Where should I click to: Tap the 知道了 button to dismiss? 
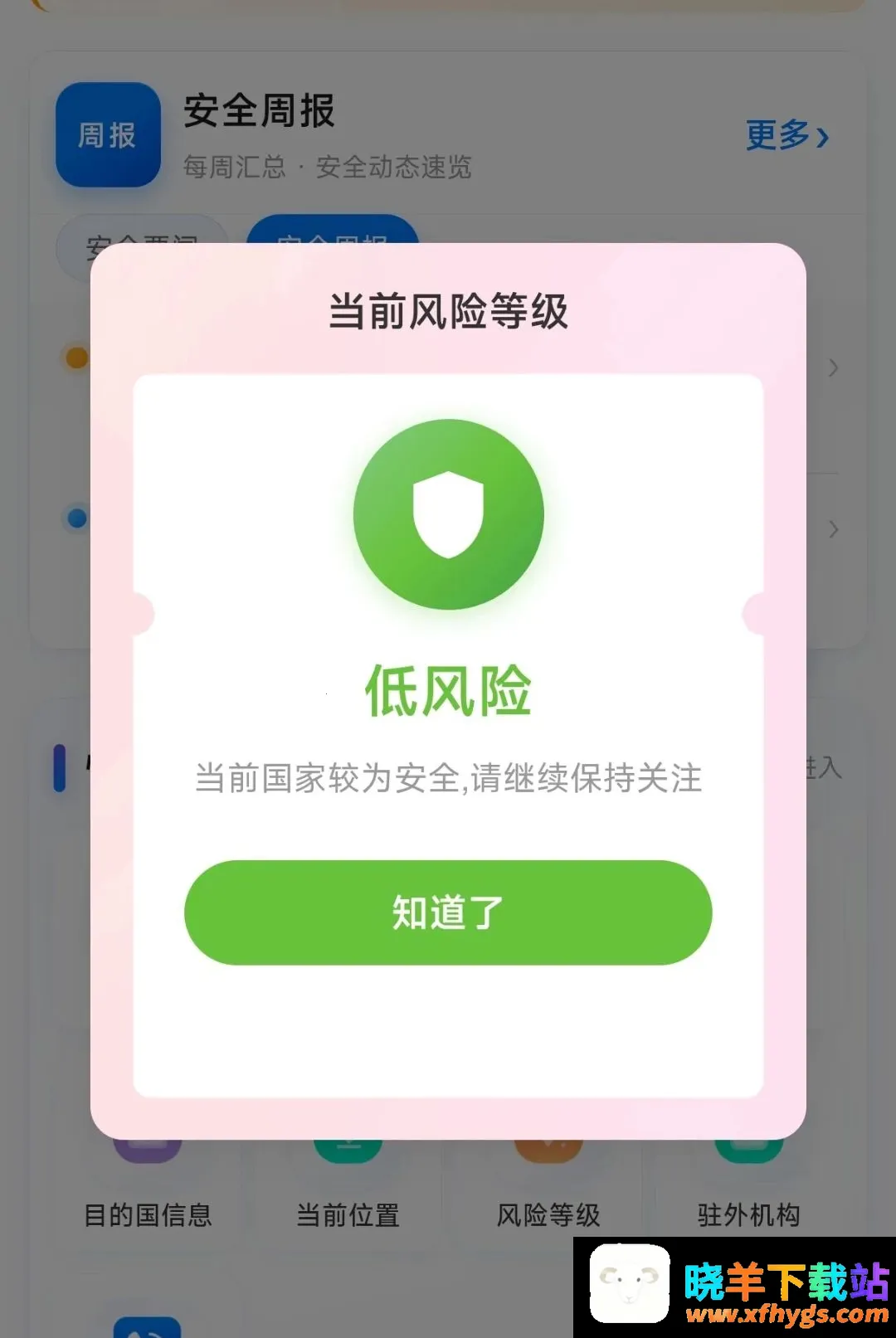point(448,912)
